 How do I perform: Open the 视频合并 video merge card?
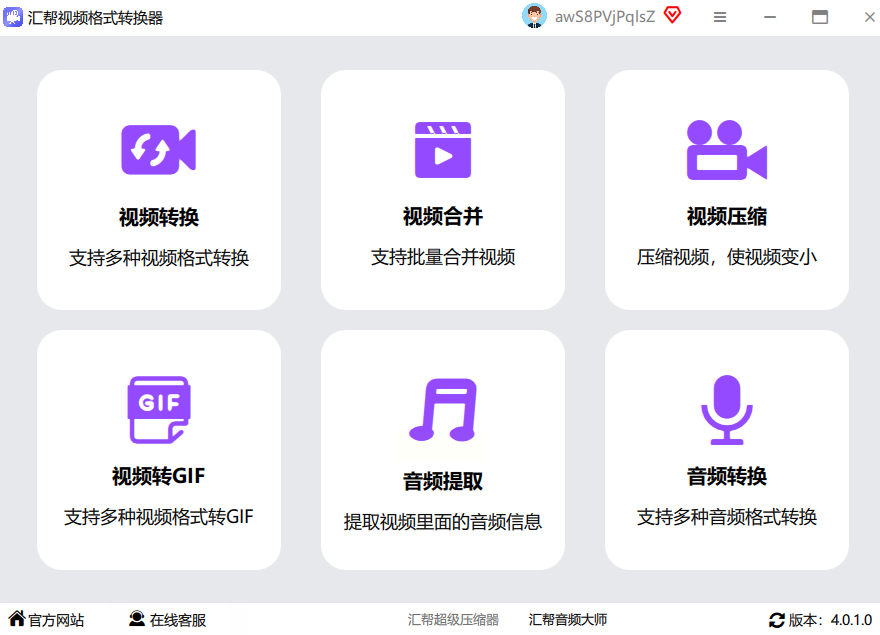(443, 190)
